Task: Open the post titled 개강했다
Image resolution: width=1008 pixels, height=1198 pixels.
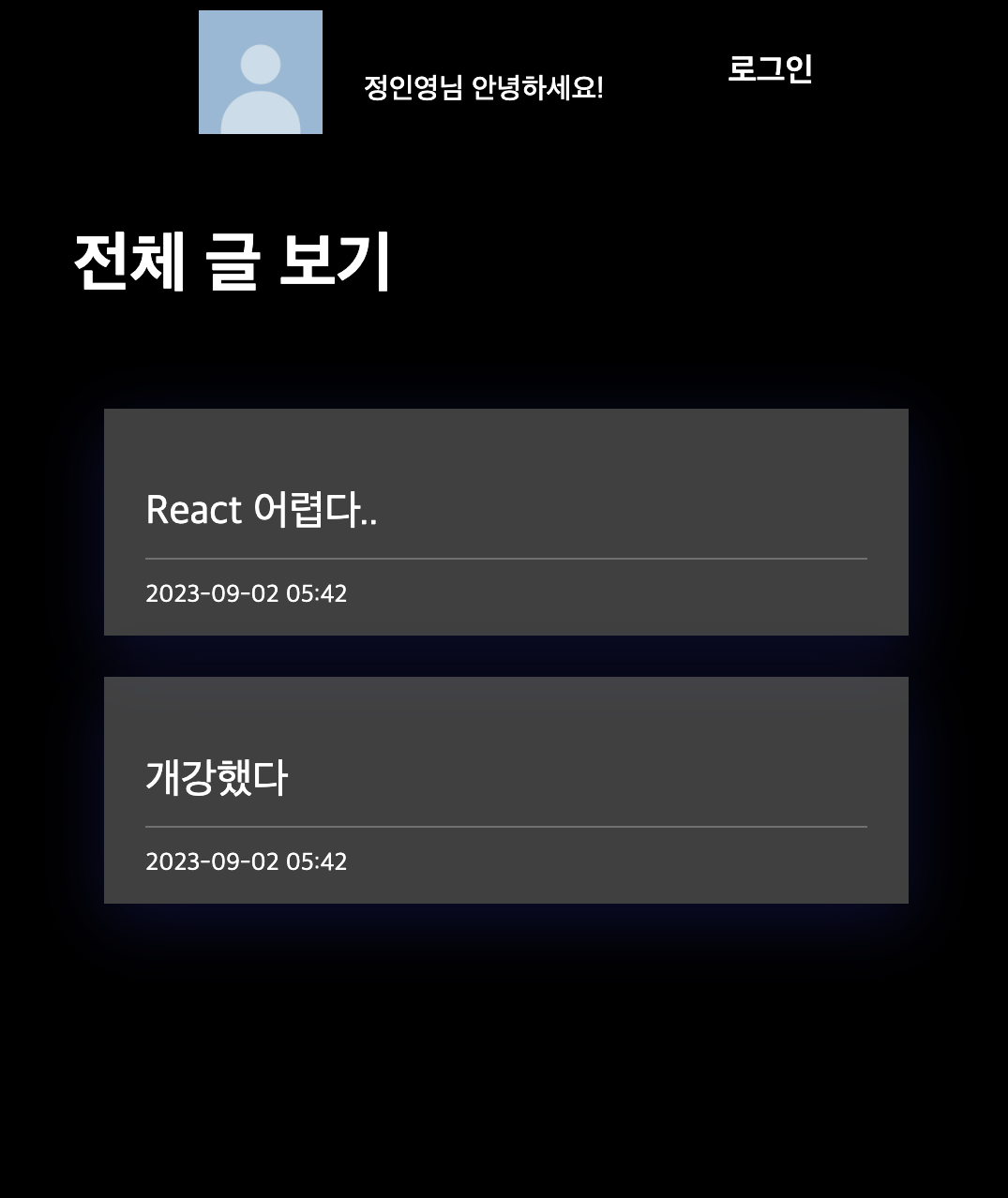Action: [x=217, y=778]
